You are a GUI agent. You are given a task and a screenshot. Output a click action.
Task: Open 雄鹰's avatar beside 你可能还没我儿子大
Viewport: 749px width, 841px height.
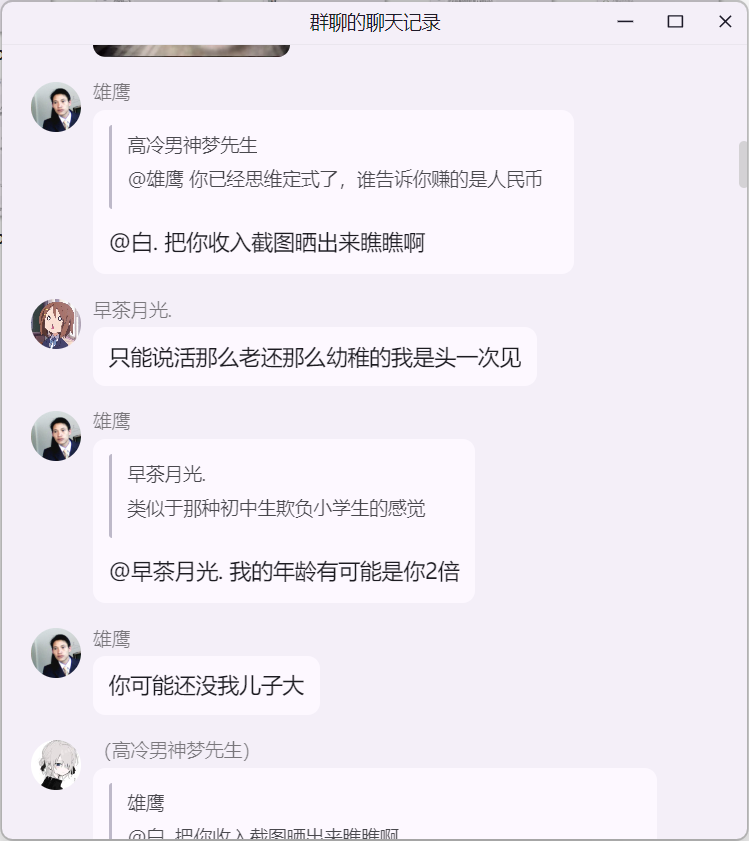coord(56,653)
